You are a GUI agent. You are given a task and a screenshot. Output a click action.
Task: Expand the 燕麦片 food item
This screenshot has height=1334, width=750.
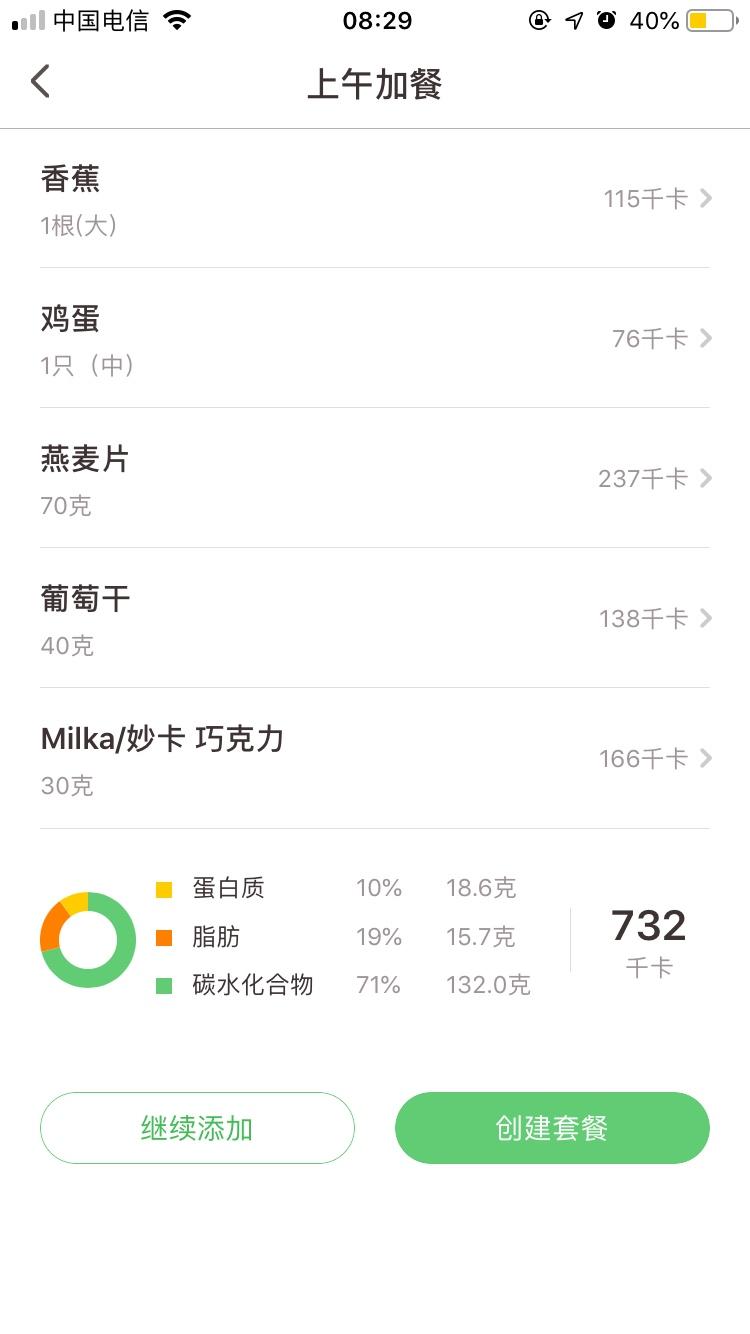(x=706, y=479)
